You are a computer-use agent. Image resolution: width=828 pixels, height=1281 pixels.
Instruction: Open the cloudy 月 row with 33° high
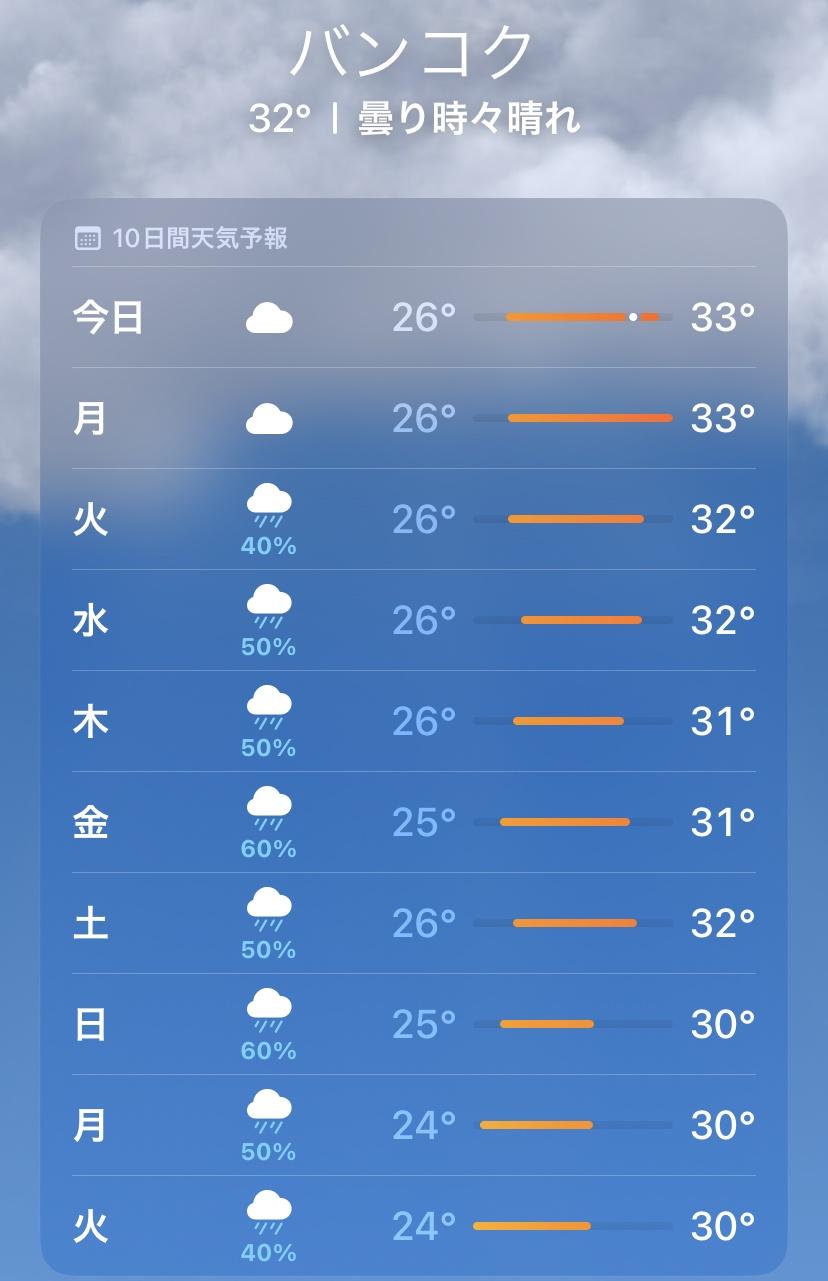pos(413,418)
